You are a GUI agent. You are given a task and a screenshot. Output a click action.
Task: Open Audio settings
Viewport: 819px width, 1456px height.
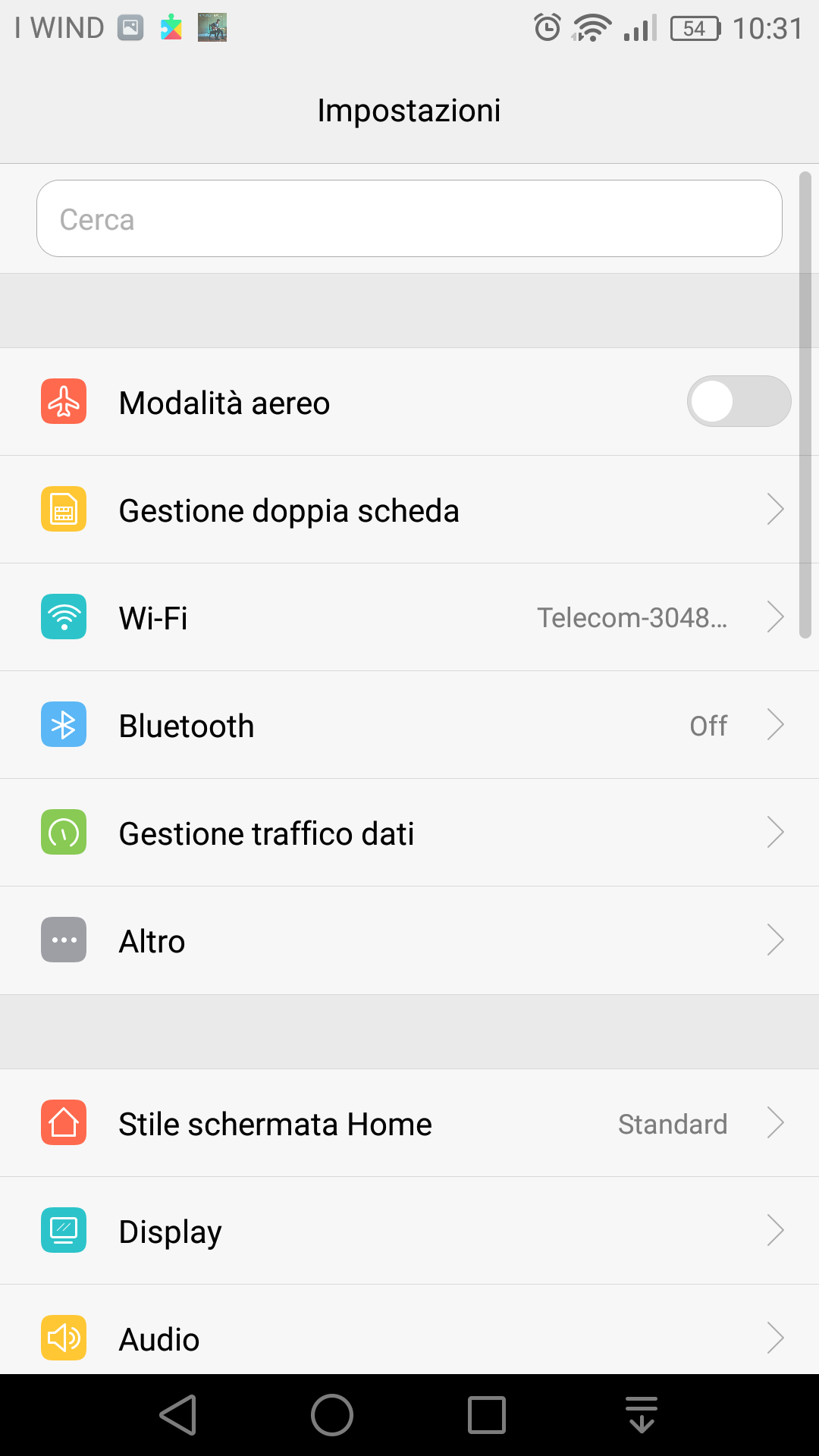[409, 1338]
